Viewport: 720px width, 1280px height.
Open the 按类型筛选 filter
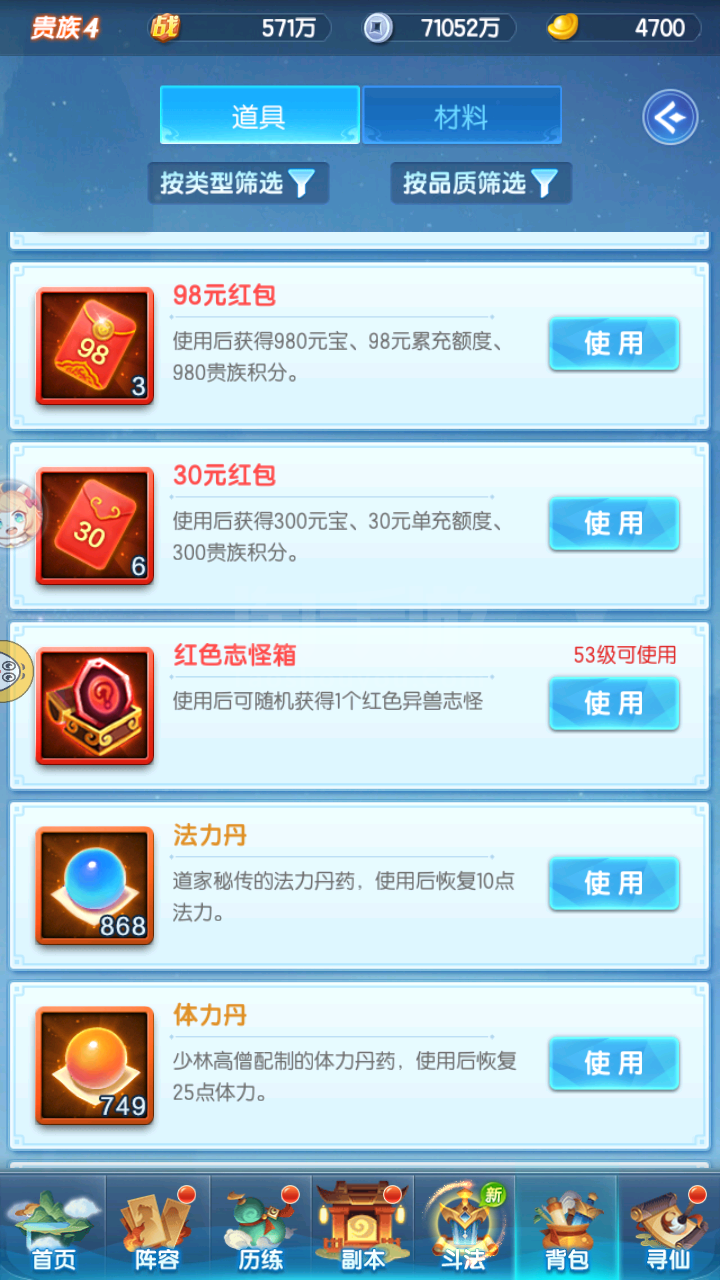238,183
